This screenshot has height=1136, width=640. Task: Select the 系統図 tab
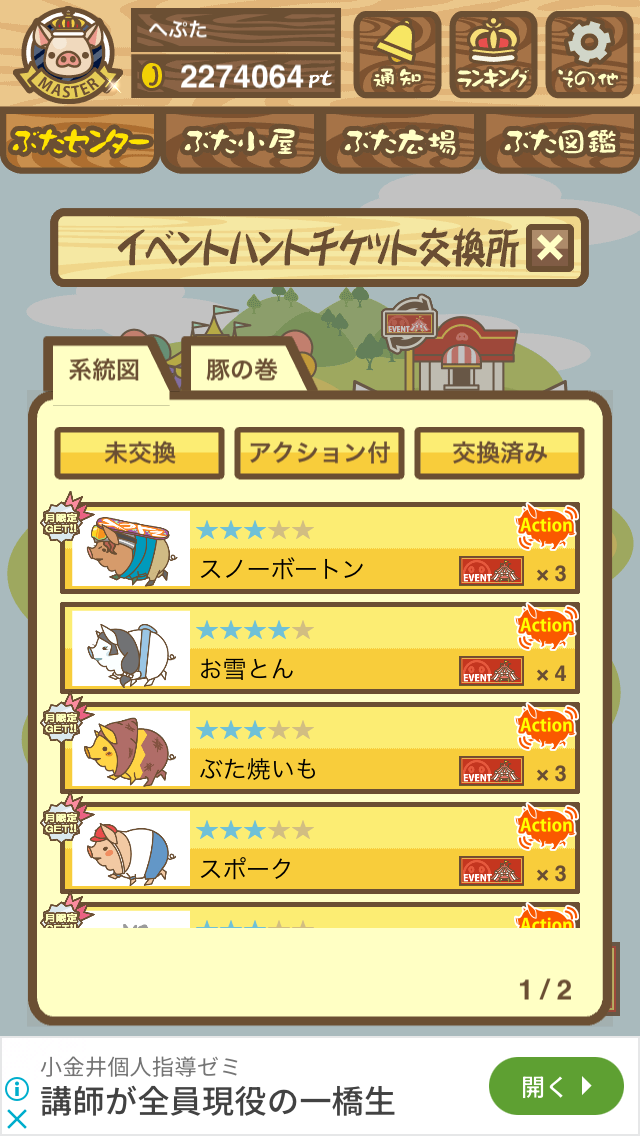coord(104,369)
